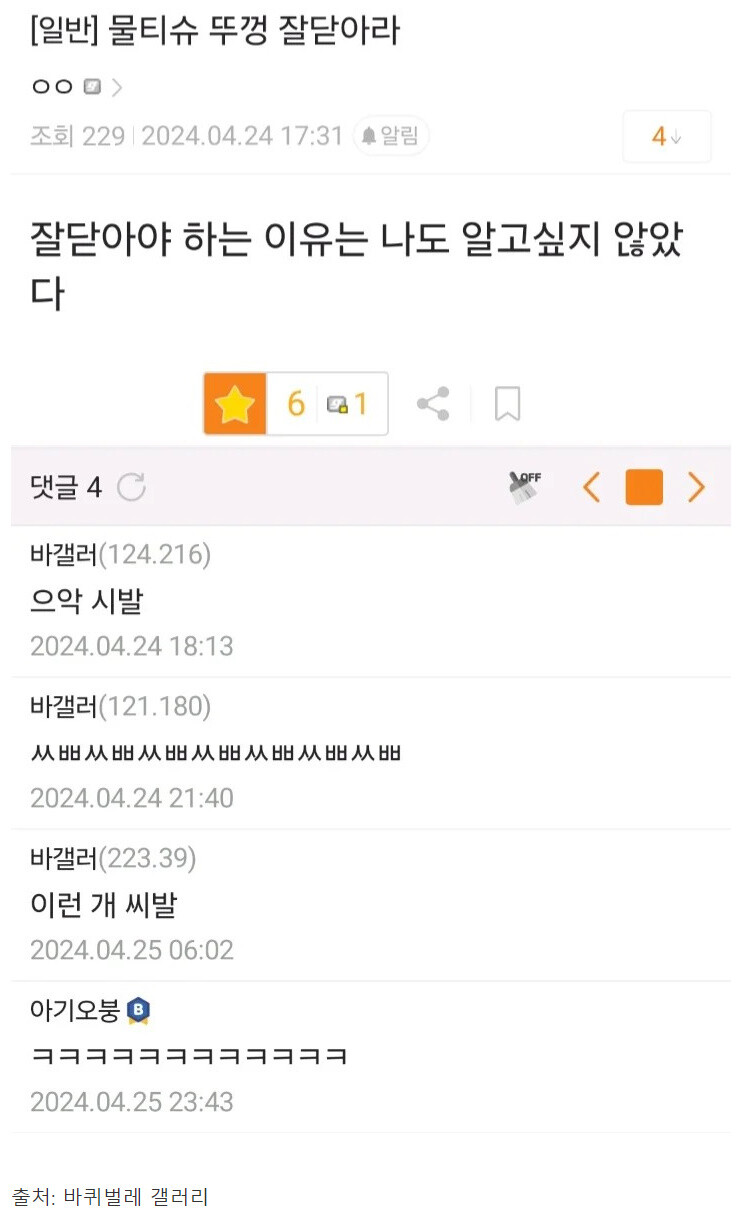Screen dimensions: 750x1221
Task: Refresh the comment list
Action: [x=131, y=487]
